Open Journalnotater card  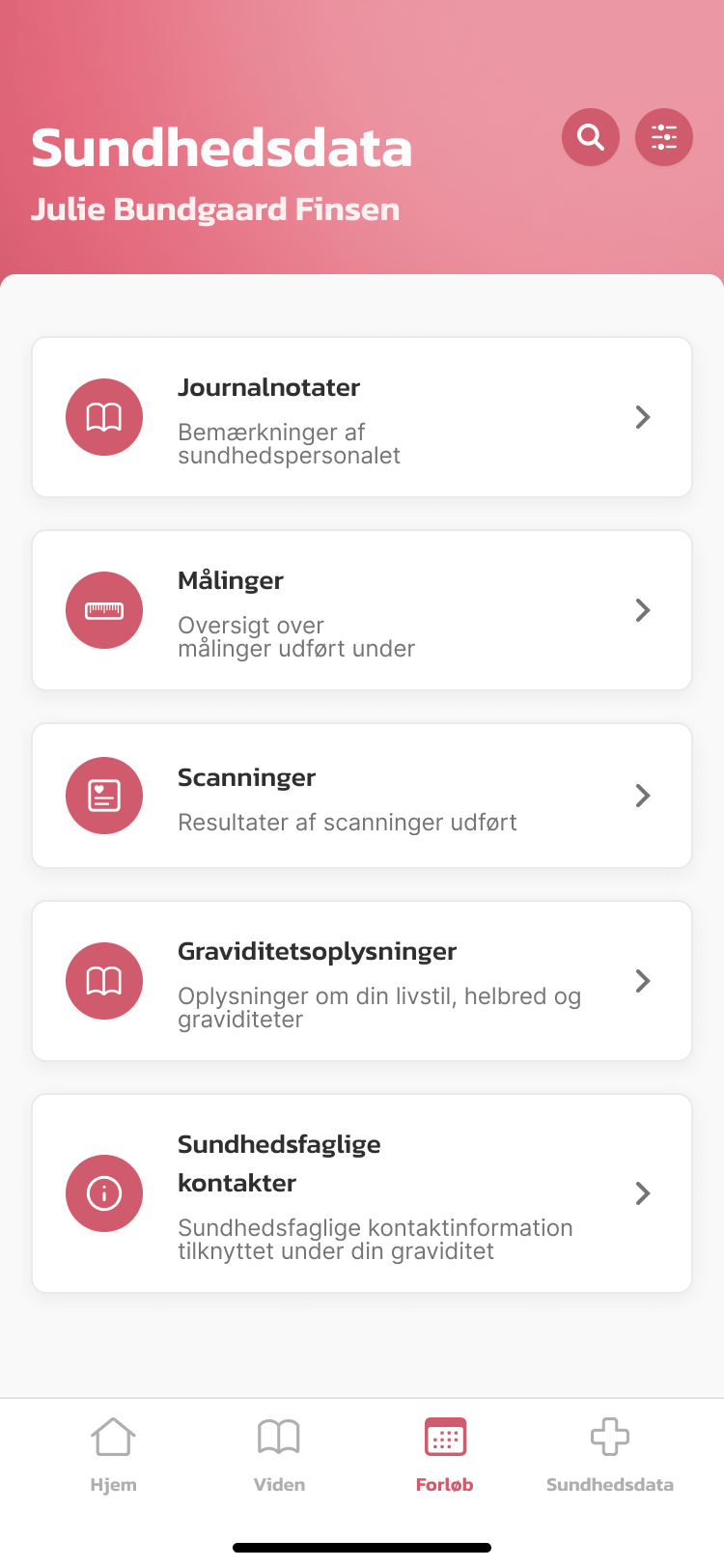(x=362, y=417)
